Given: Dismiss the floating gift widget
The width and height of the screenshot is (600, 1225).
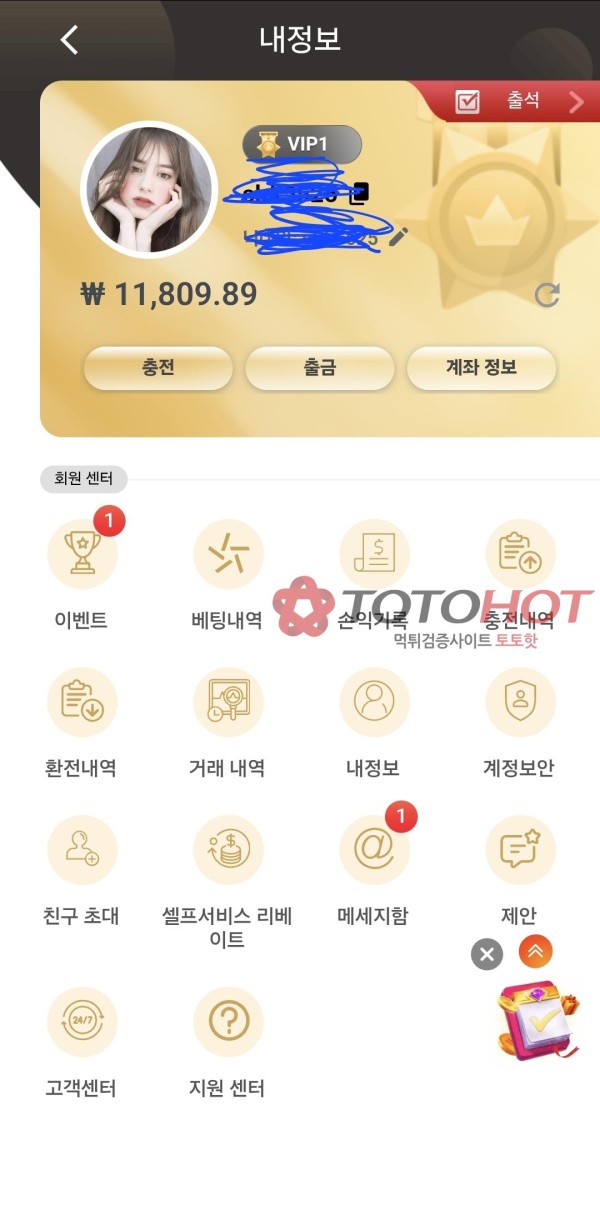Looking at the screenshot, I should point(486,954).
